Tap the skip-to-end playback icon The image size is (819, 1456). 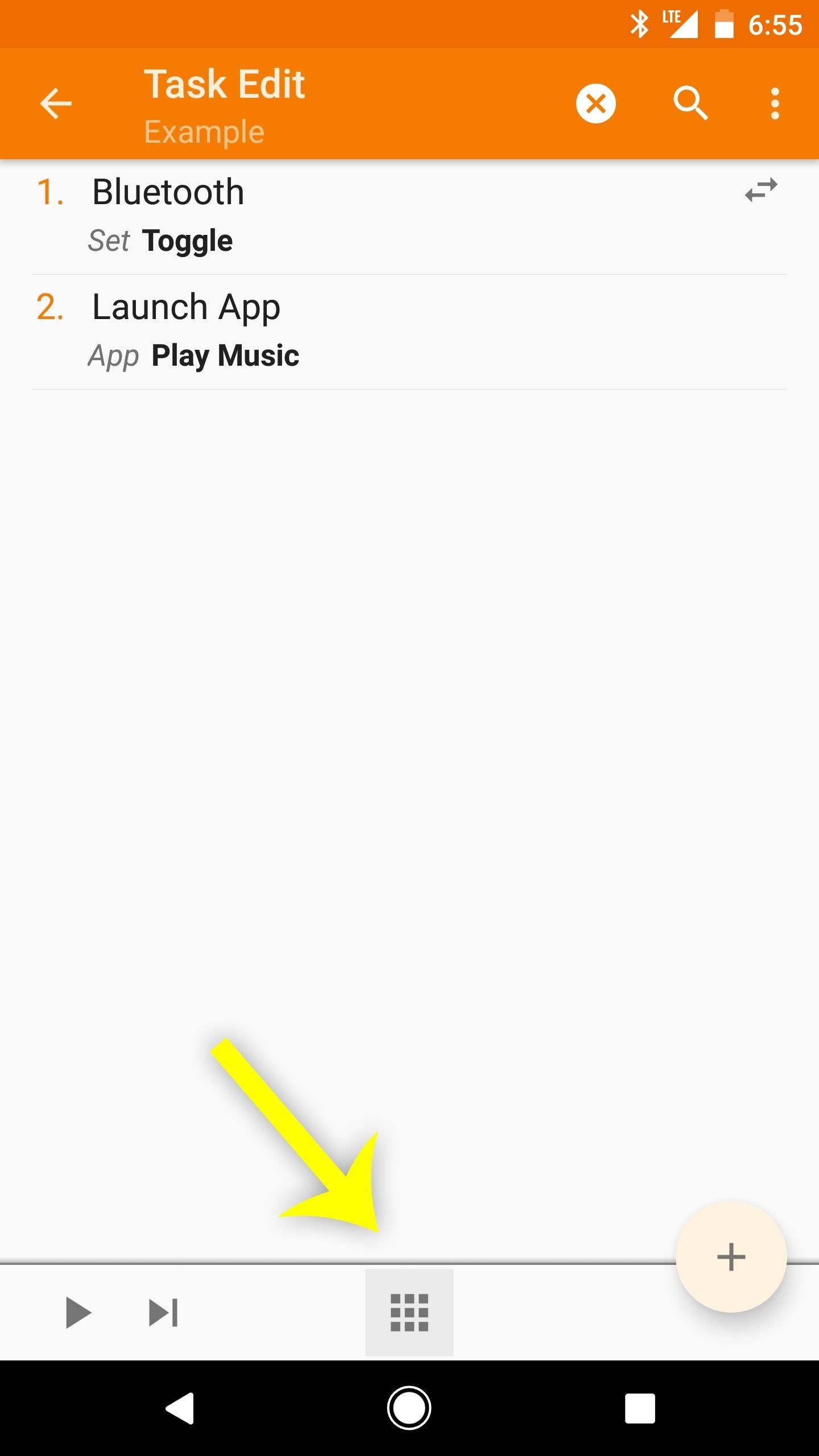point(161,1312)
